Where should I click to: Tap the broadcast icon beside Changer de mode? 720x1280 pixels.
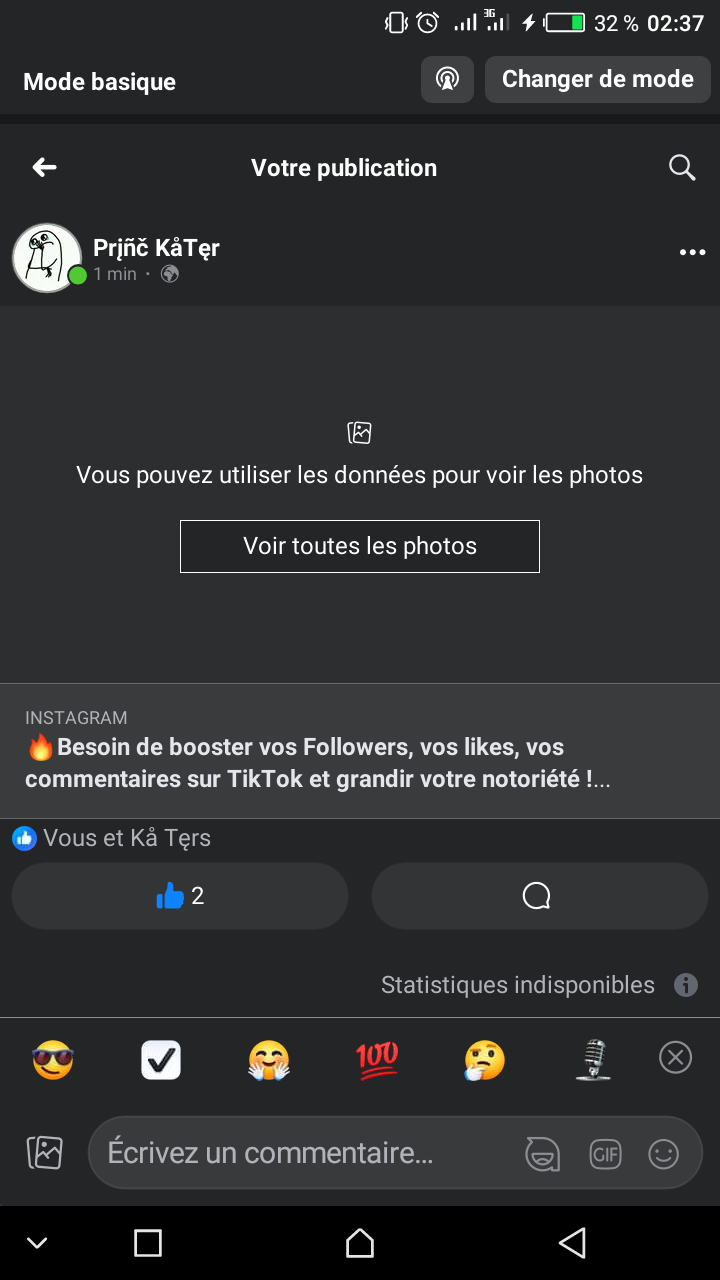point(447,80)
